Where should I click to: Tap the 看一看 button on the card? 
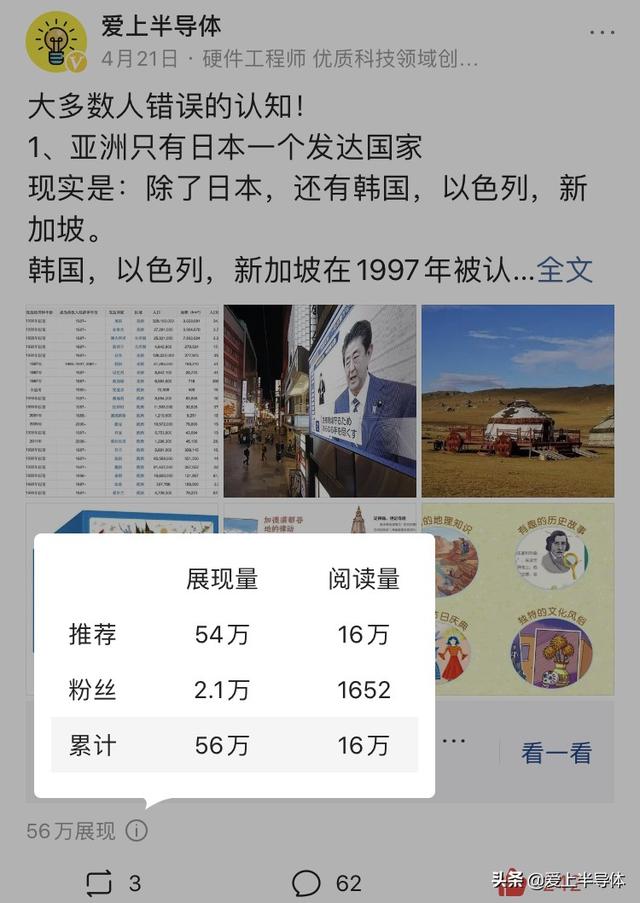click(x=556, y=753)
